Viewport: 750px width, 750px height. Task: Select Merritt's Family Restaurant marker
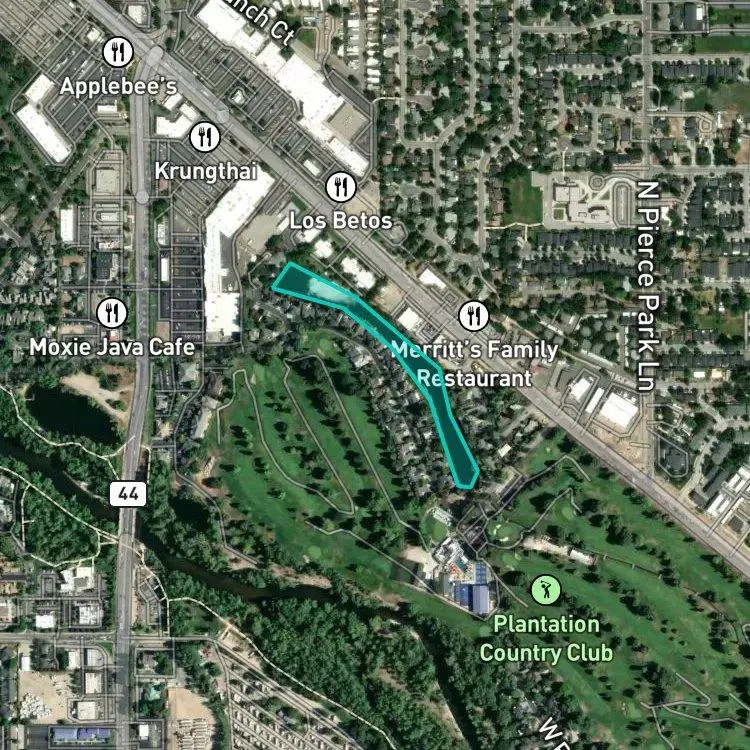tap(474, 316)
